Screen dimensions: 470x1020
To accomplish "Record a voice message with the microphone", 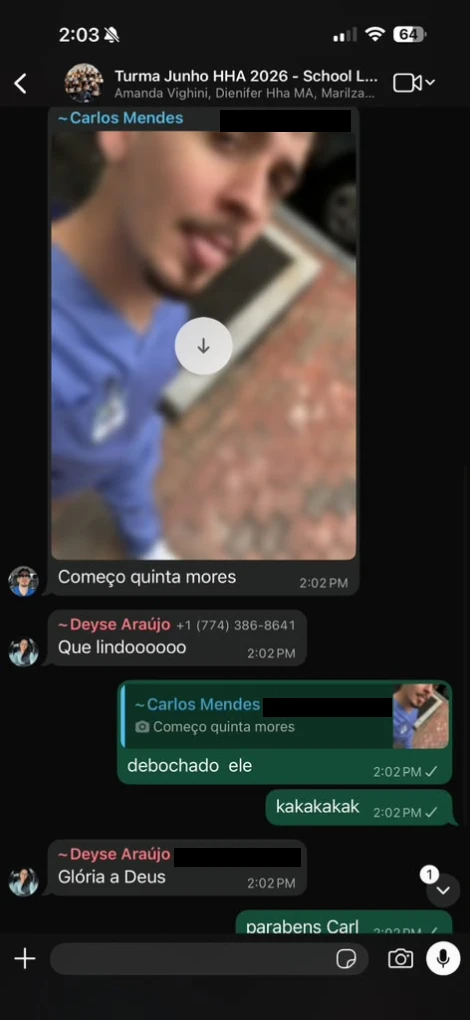I will click(x=443, y=958).
